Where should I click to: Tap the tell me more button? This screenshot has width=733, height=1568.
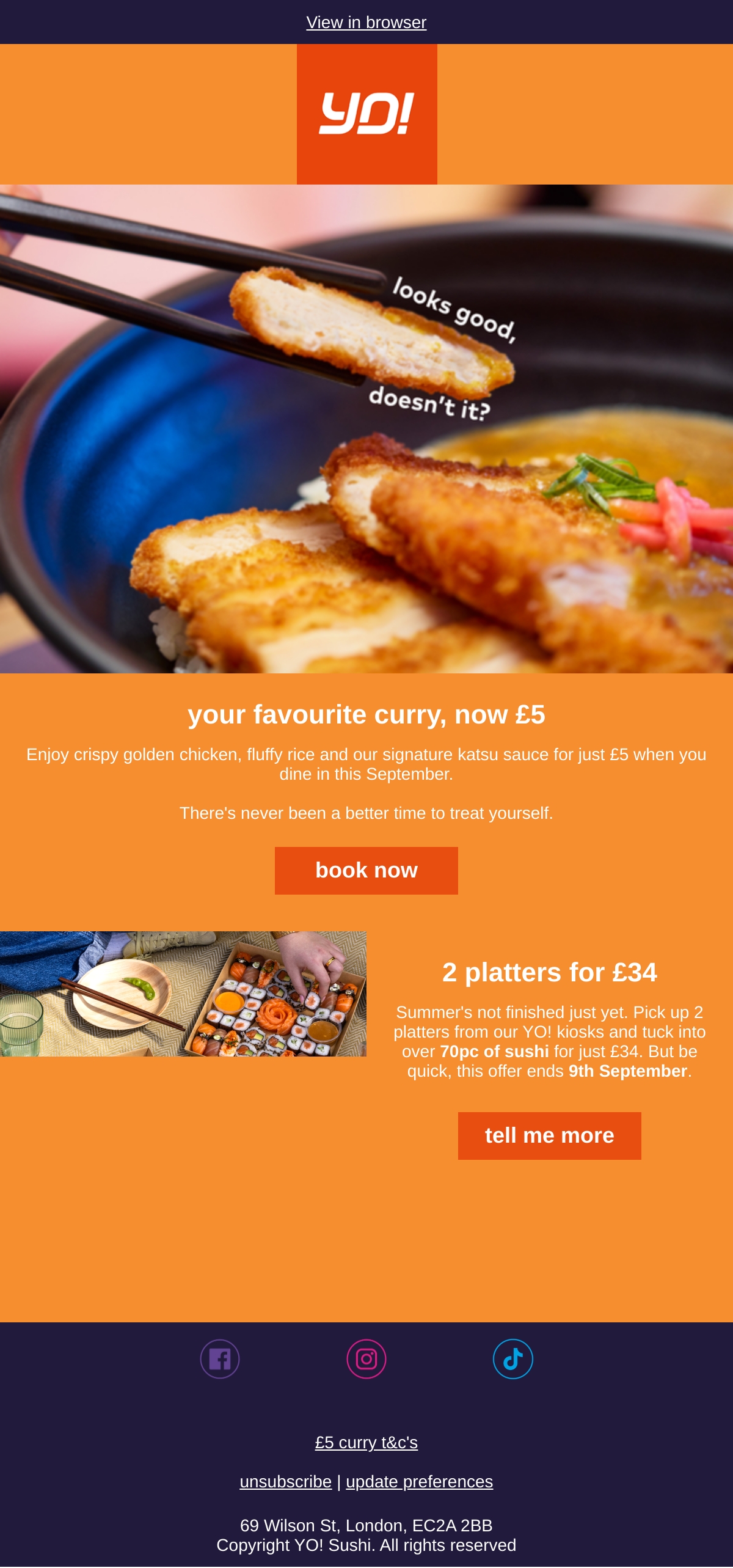(x=550, y=1135)
